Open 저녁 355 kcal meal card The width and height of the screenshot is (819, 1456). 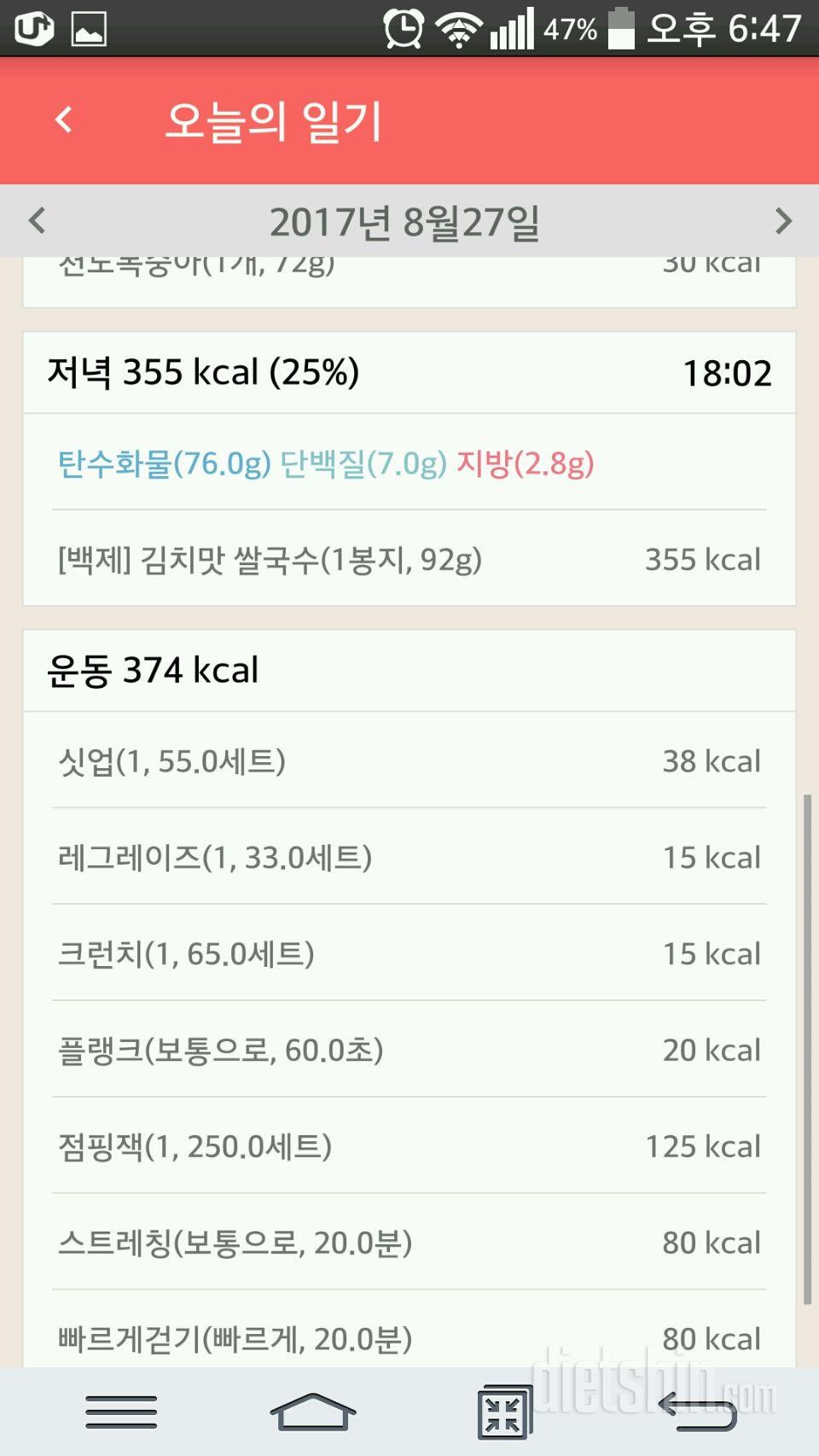point(408,373)
